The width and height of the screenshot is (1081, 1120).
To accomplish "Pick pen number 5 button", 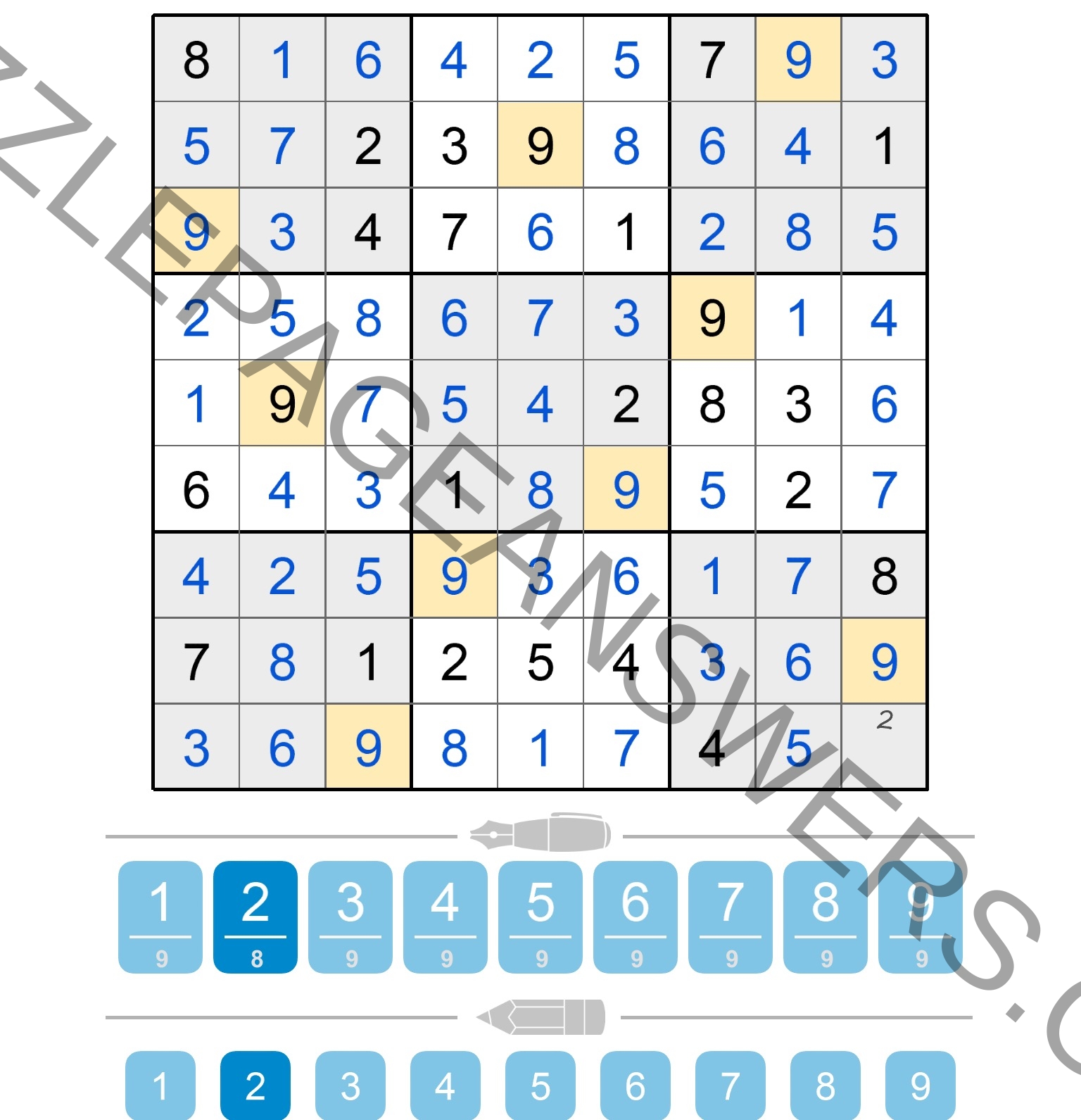I will [540, 917].
